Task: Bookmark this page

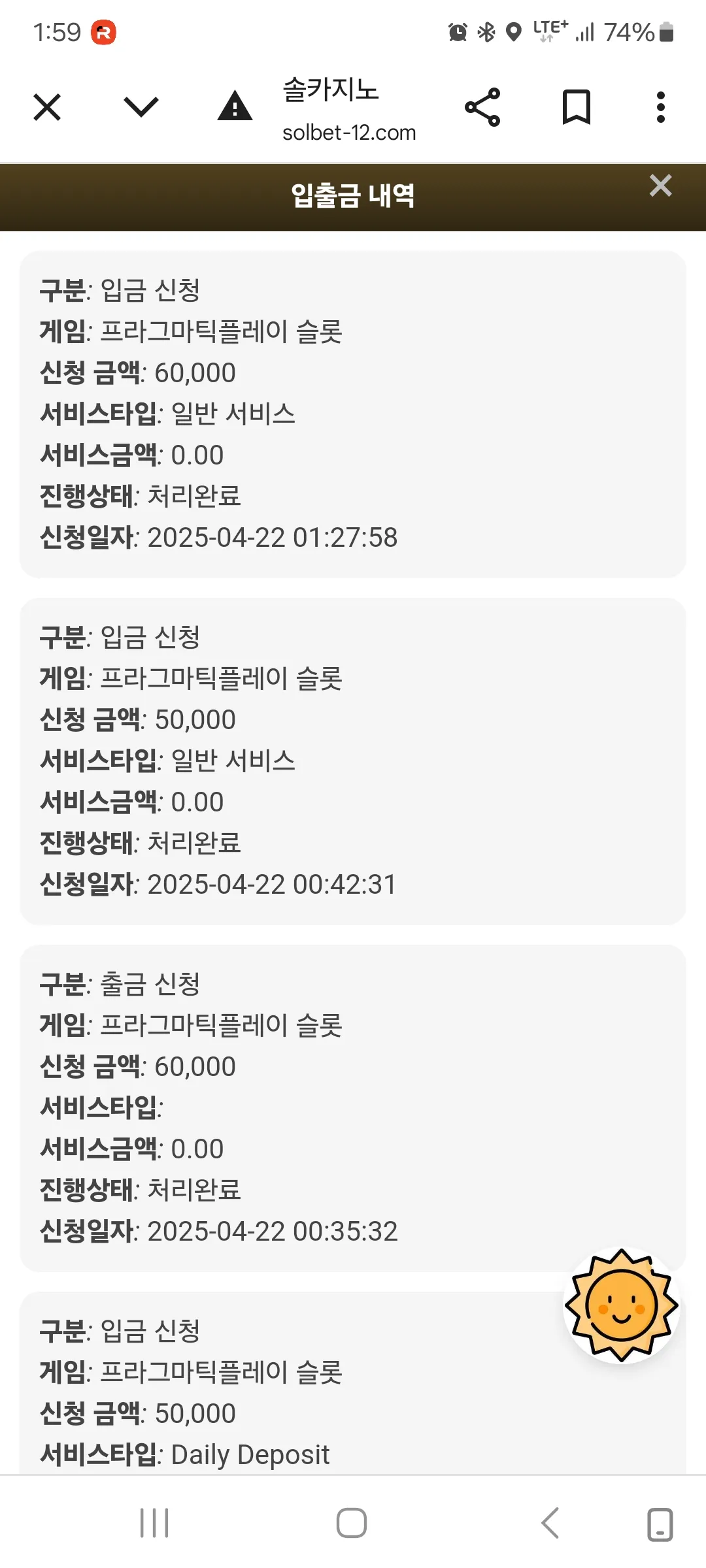Action: 577,107
